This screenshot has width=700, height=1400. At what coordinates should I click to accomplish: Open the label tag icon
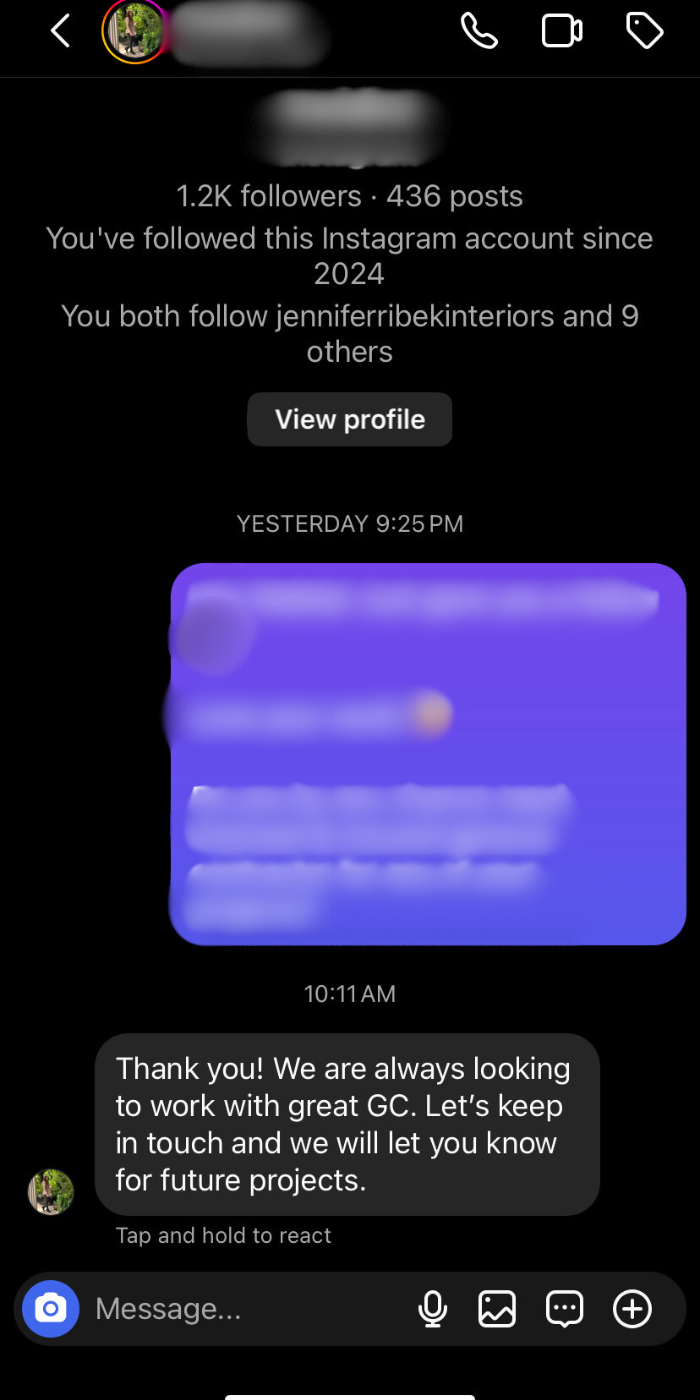coord(644,31)
